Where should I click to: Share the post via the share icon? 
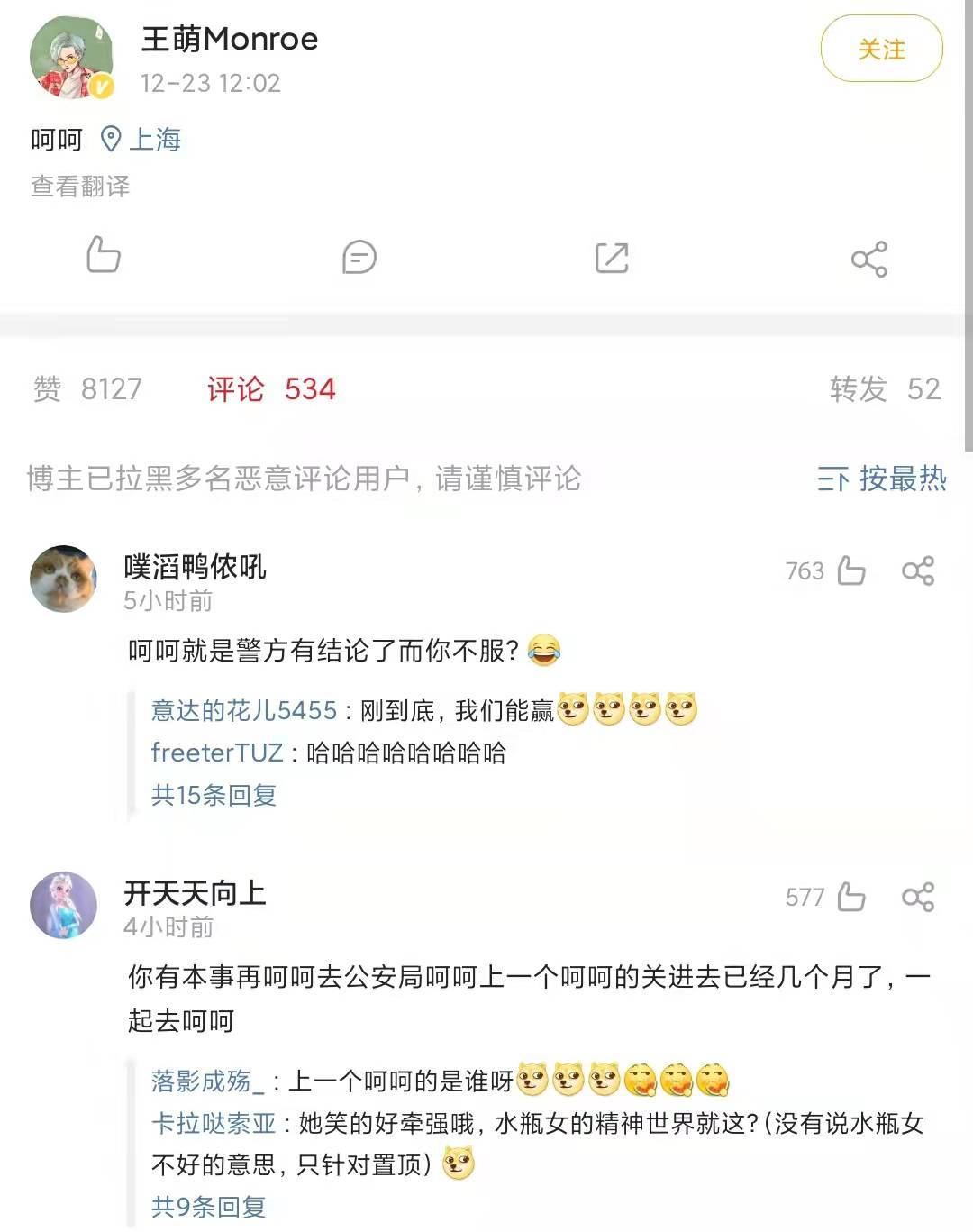[x=868, y=260]
